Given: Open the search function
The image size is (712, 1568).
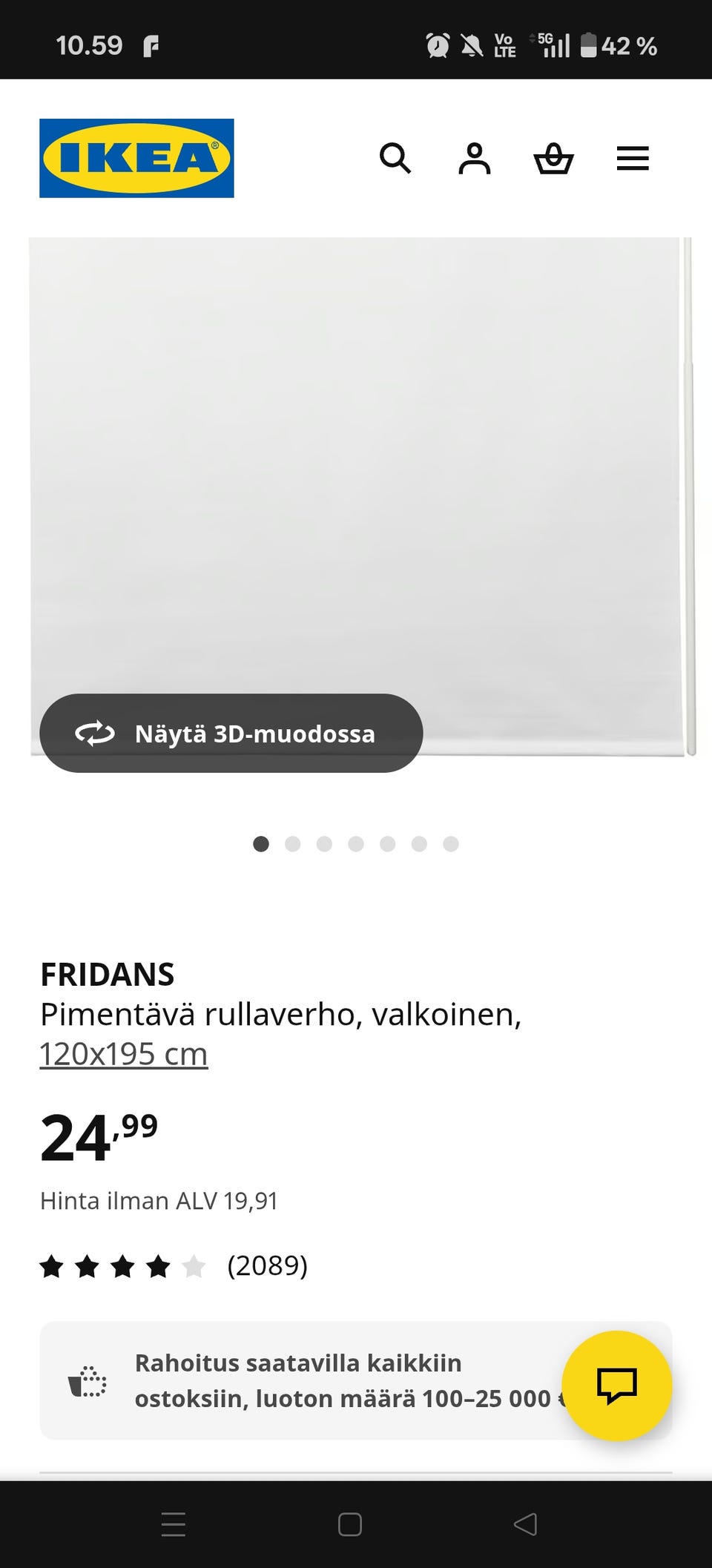Looking at the screenshot, I should tap(396, 158).
